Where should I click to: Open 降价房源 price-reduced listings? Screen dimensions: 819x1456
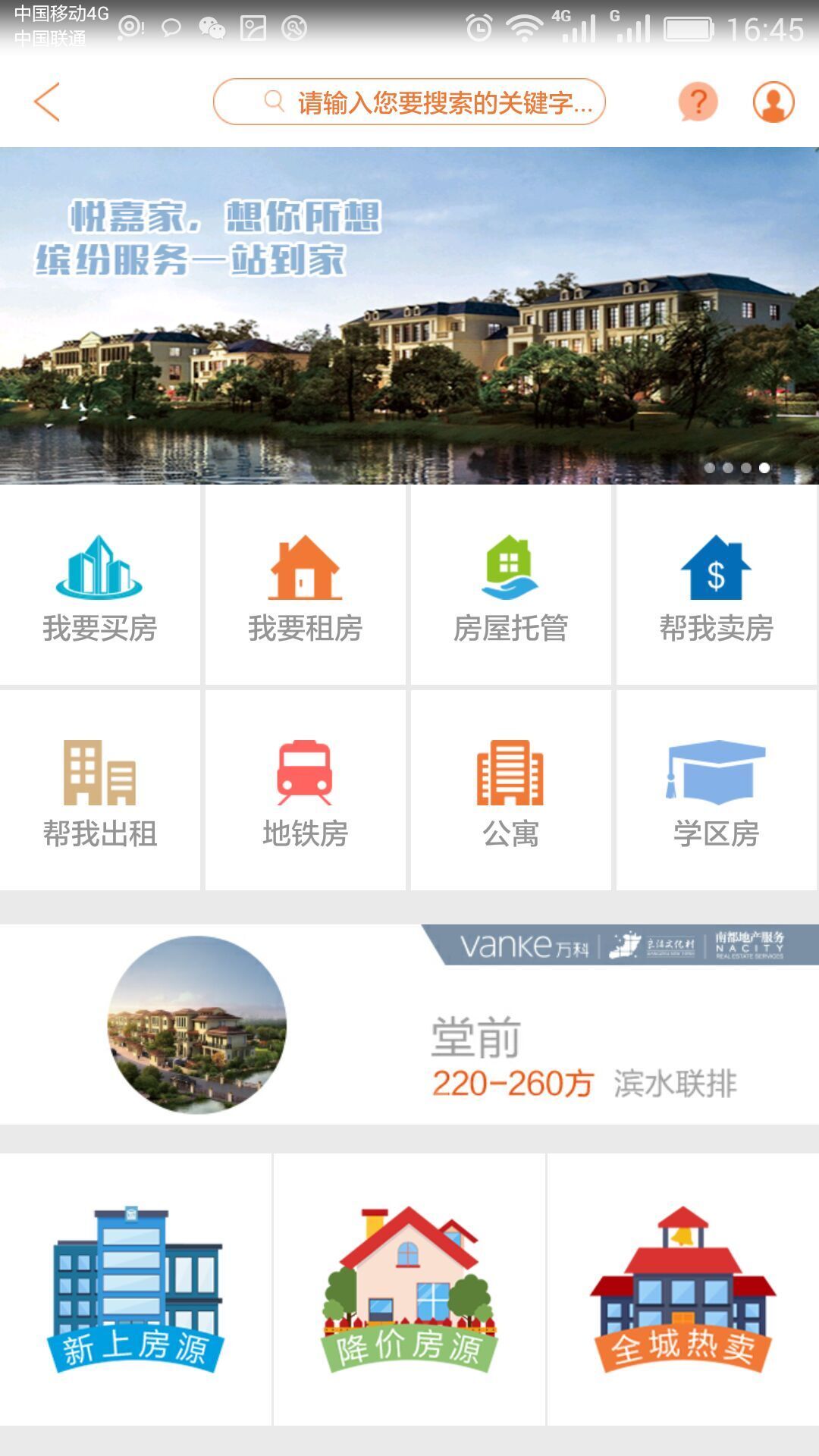tap(409, 1289)
